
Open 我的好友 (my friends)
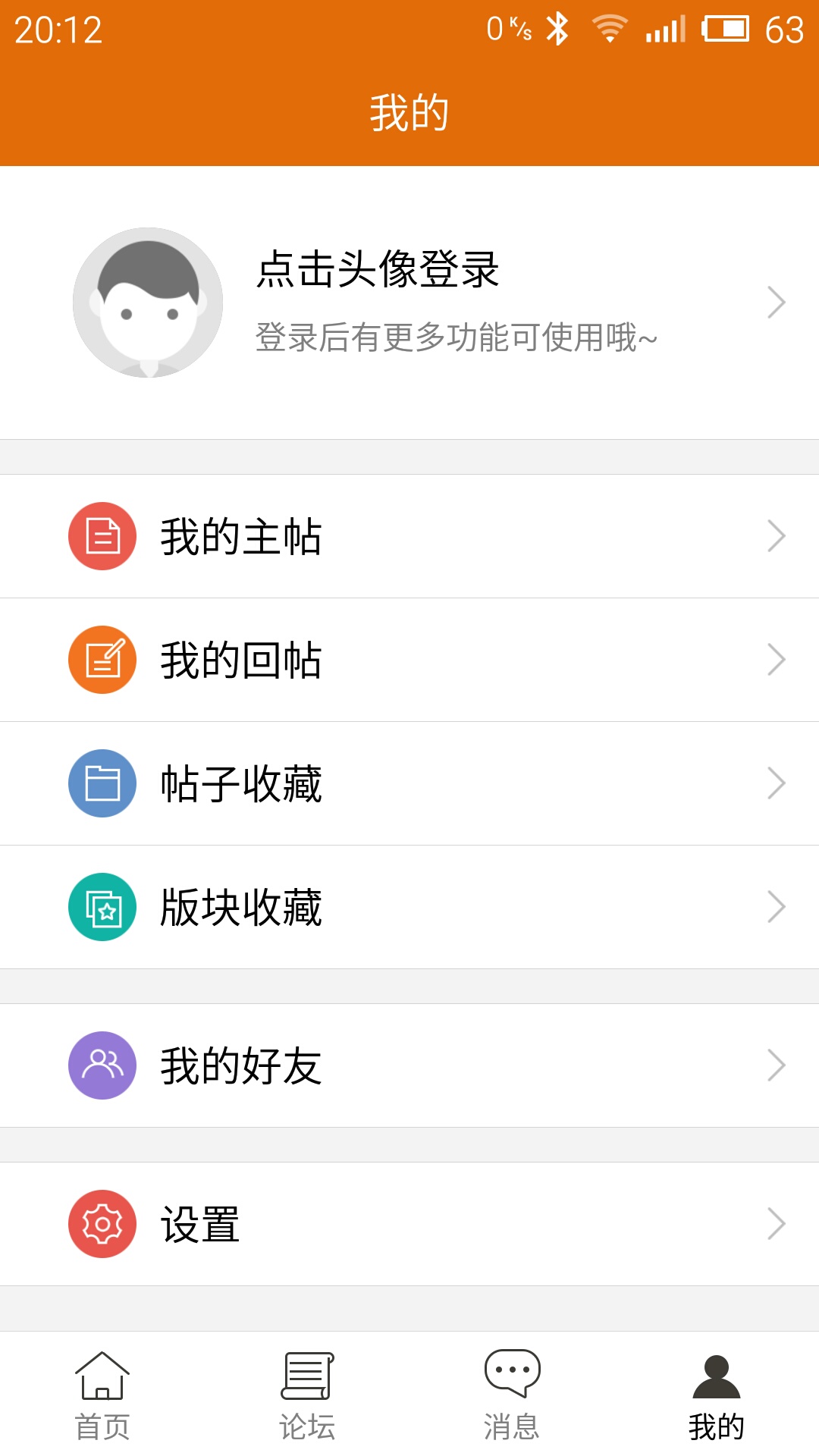(409, 1065)
